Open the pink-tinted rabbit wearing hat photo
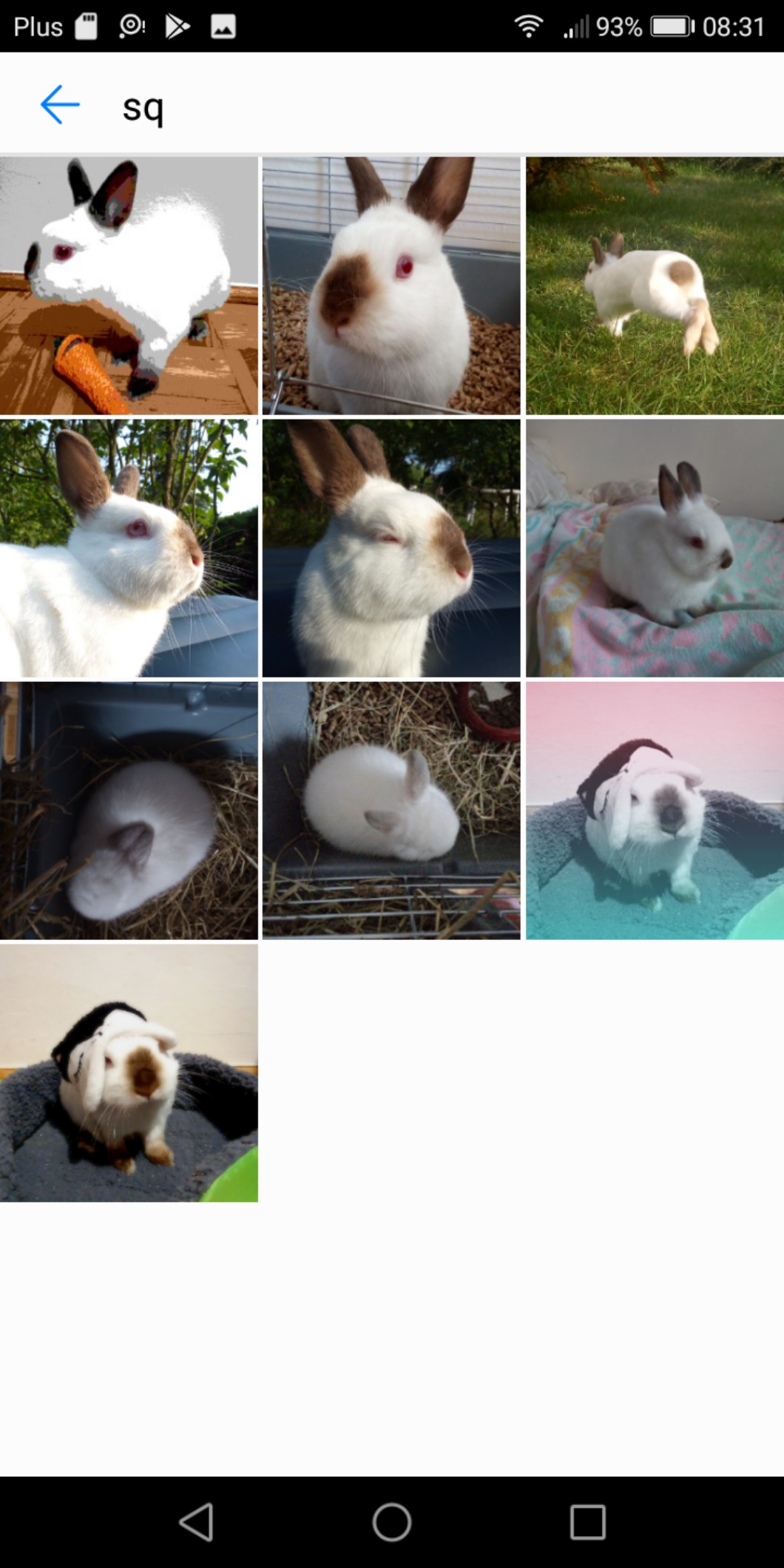Image resolution: width=784 pixels, height=1568 pixels. coord(655,811)
